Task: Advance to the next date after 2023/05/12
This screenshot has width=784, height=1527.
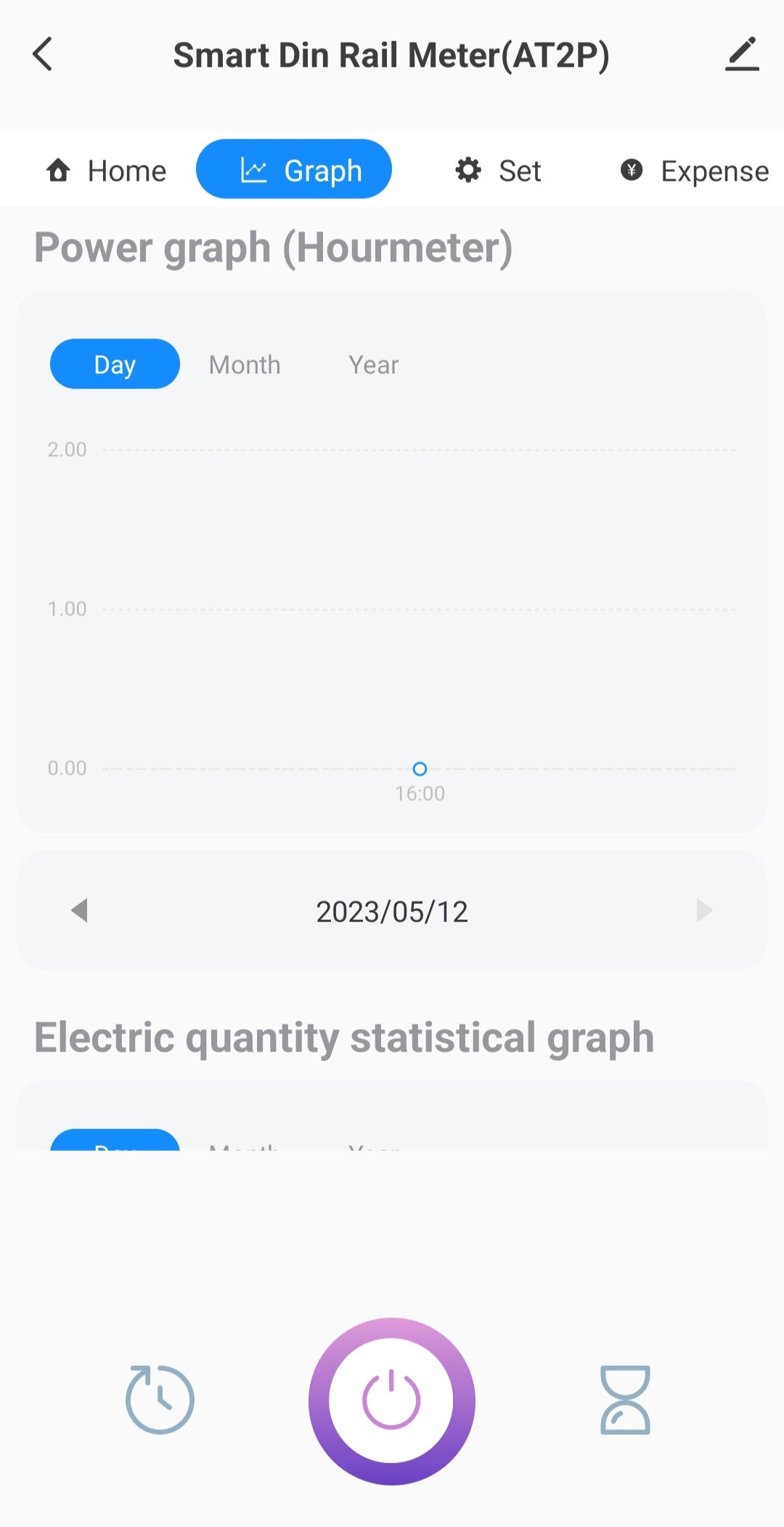Action: point(703,911)
